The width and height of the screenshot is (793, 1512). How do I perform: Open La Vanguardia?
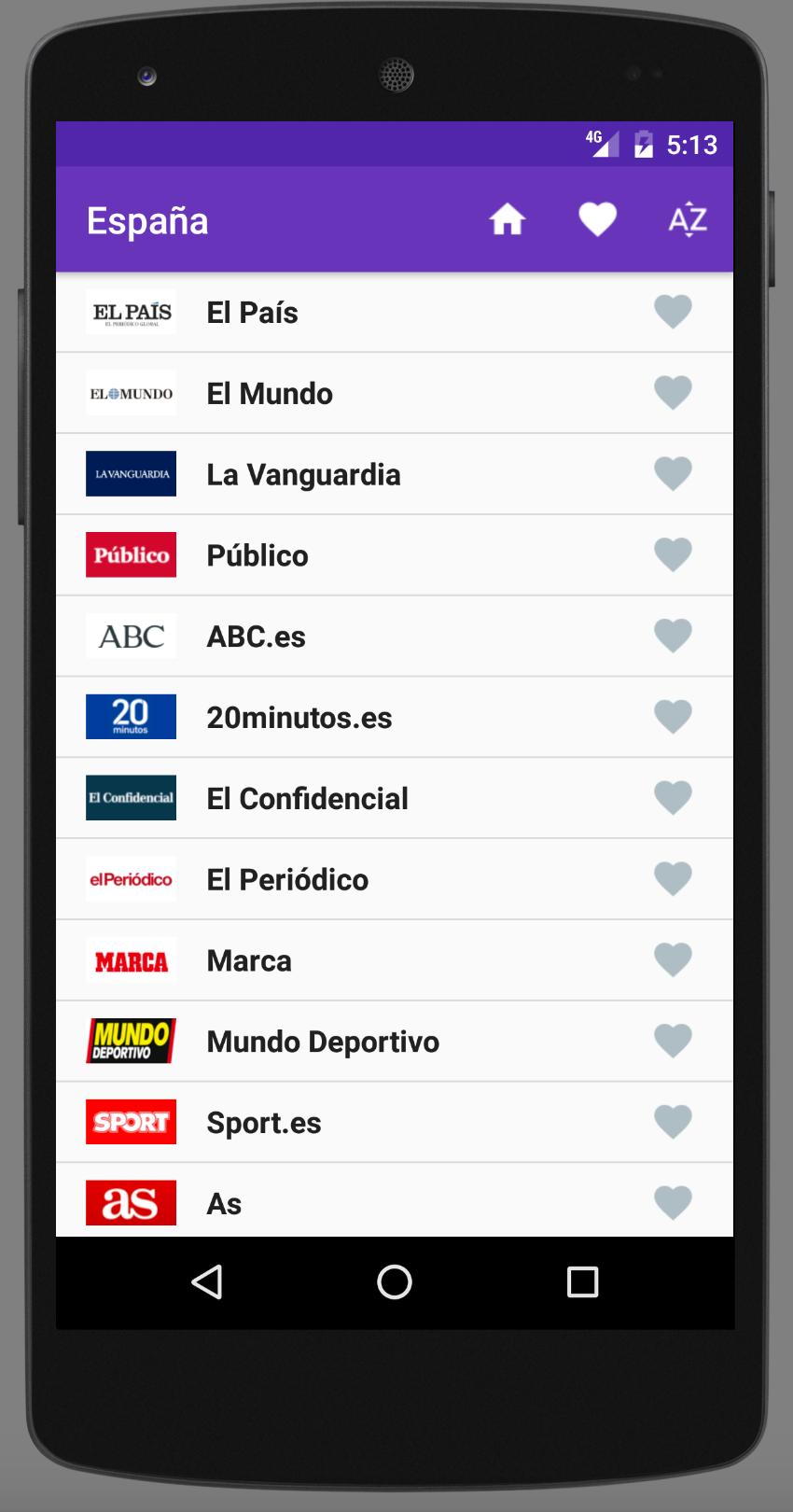[395, 474]
